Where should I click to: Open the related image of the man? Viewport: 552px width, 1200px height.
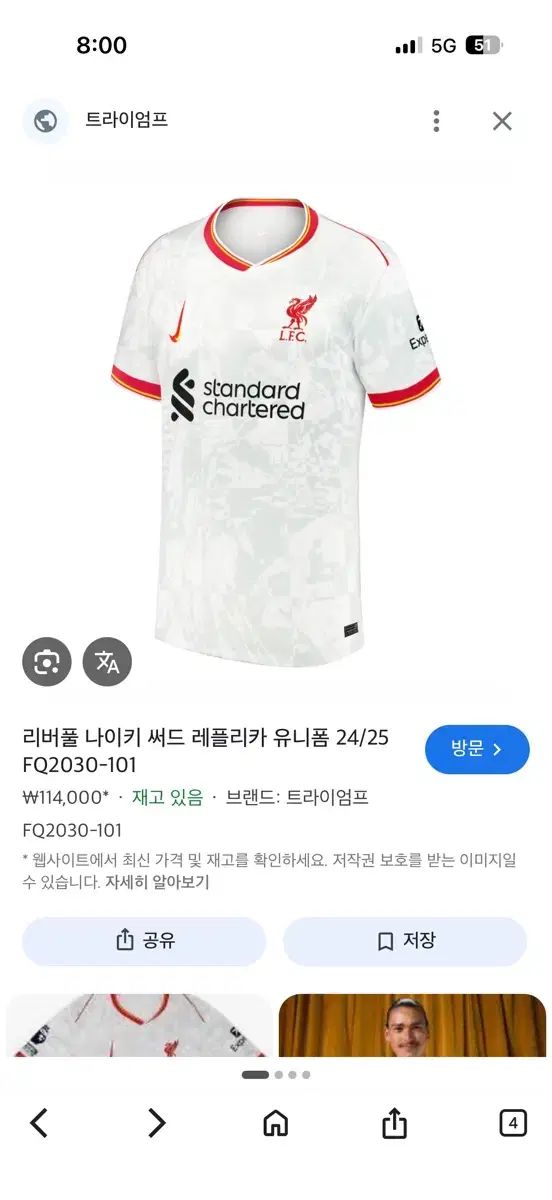(413, 1025)
